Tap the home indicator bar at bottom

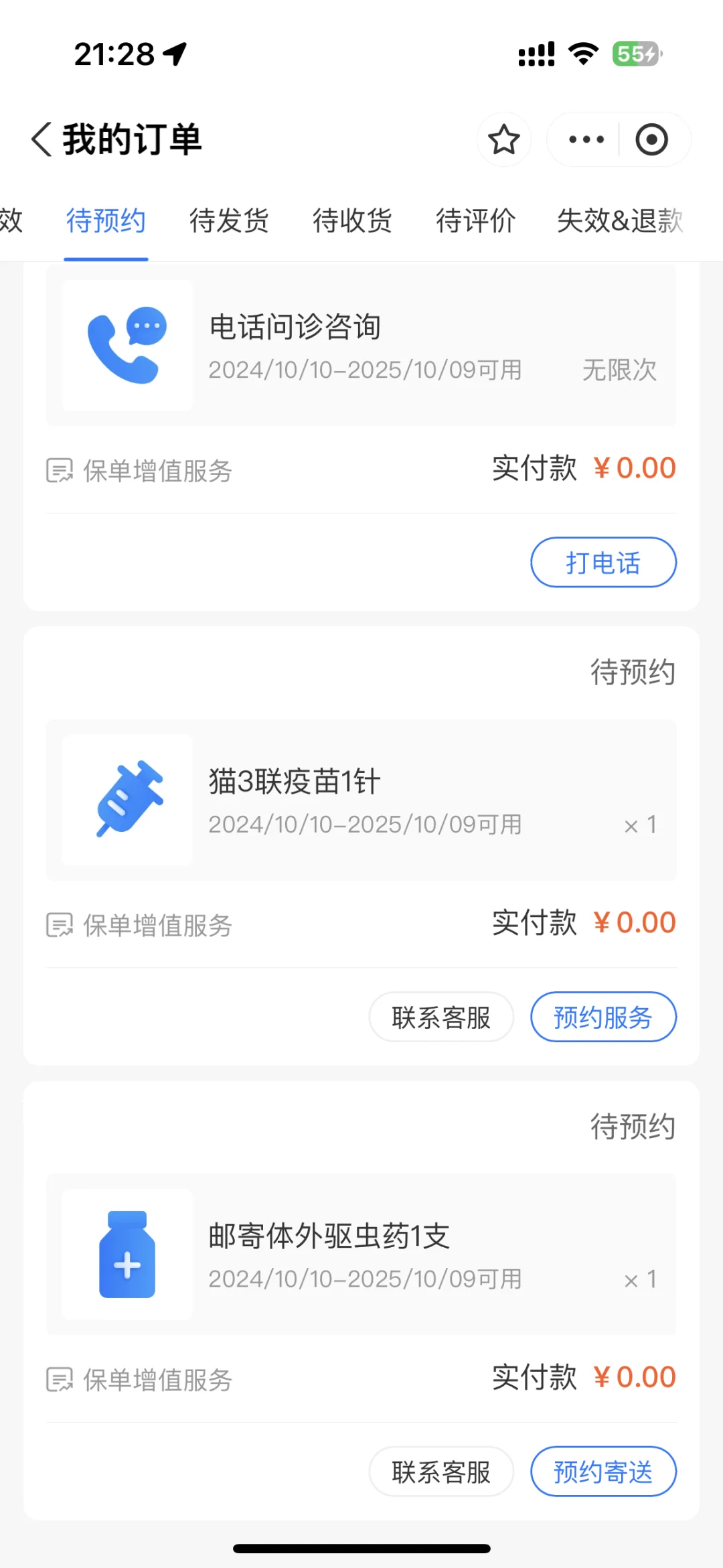click(361, 1546)
